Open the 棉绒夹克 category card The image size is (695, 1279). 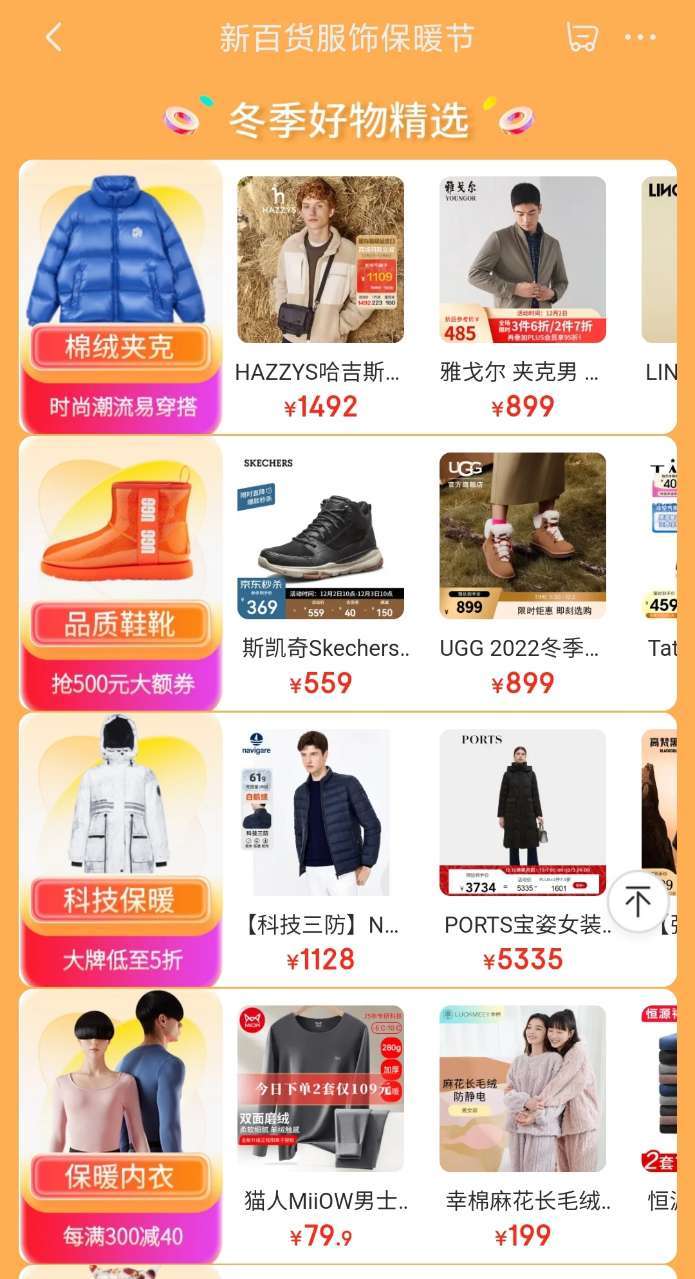coord(120,297)
